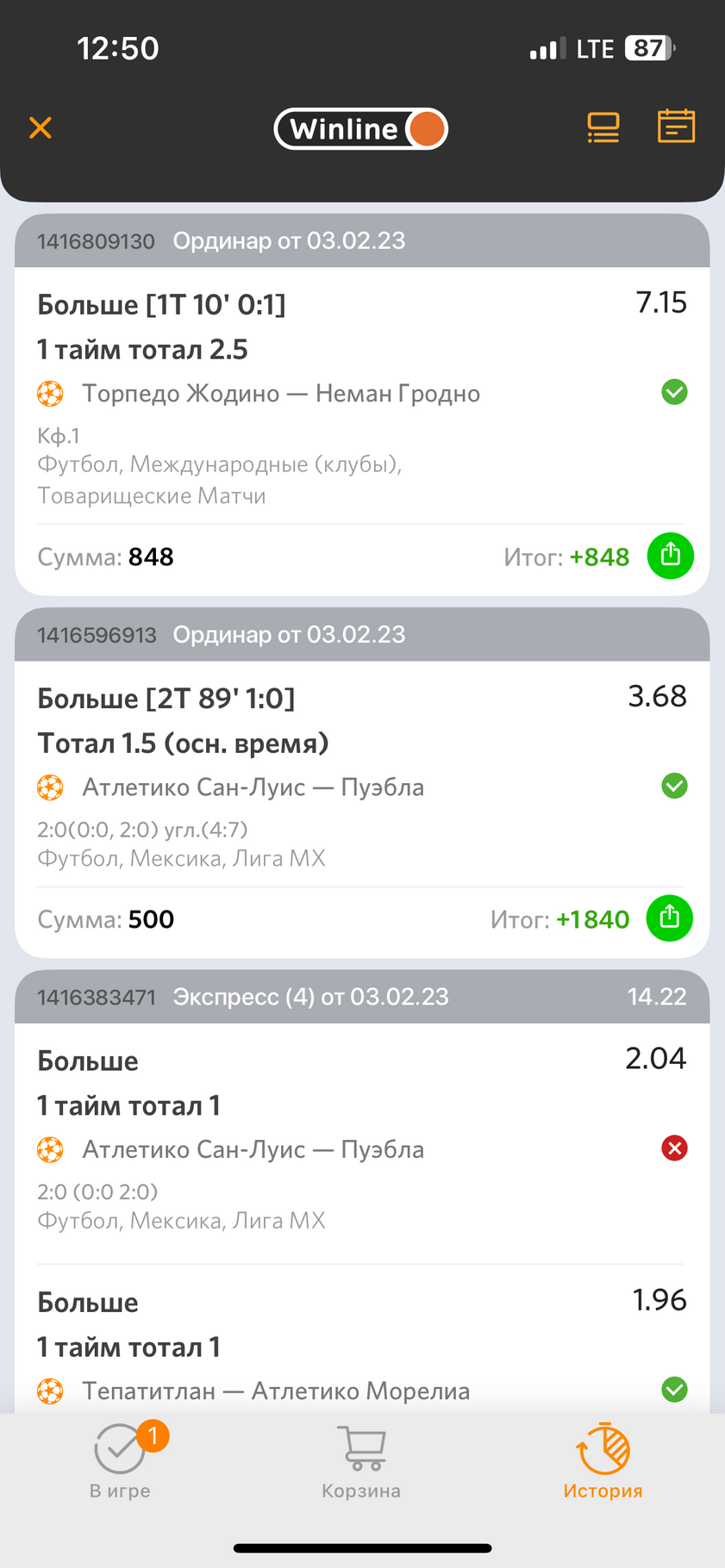Share the +1840 single bet result
Viewport: 725px width, 1568px height.
tap(670, 918)
